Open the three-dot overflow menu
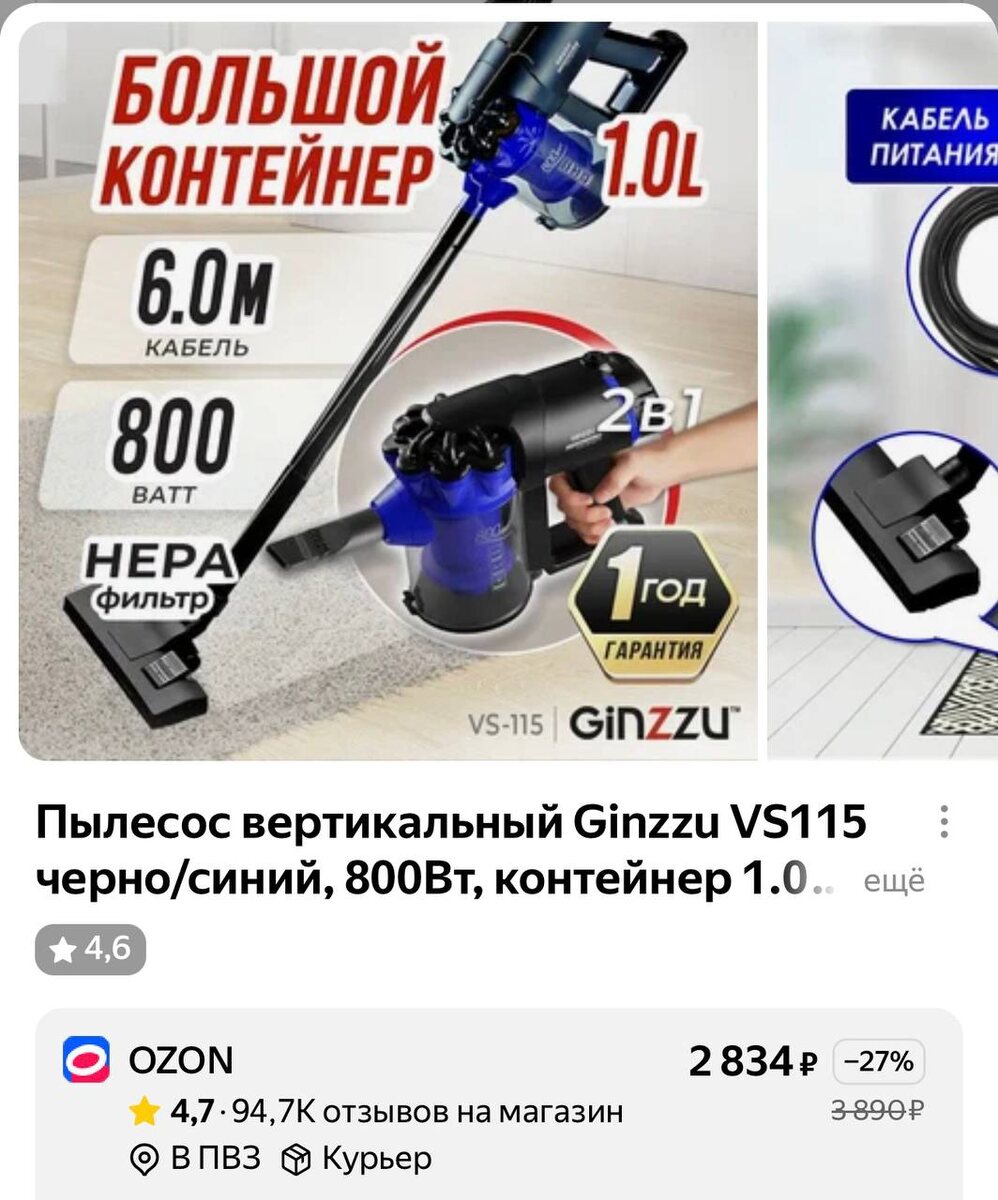 [x=943, y=823]
